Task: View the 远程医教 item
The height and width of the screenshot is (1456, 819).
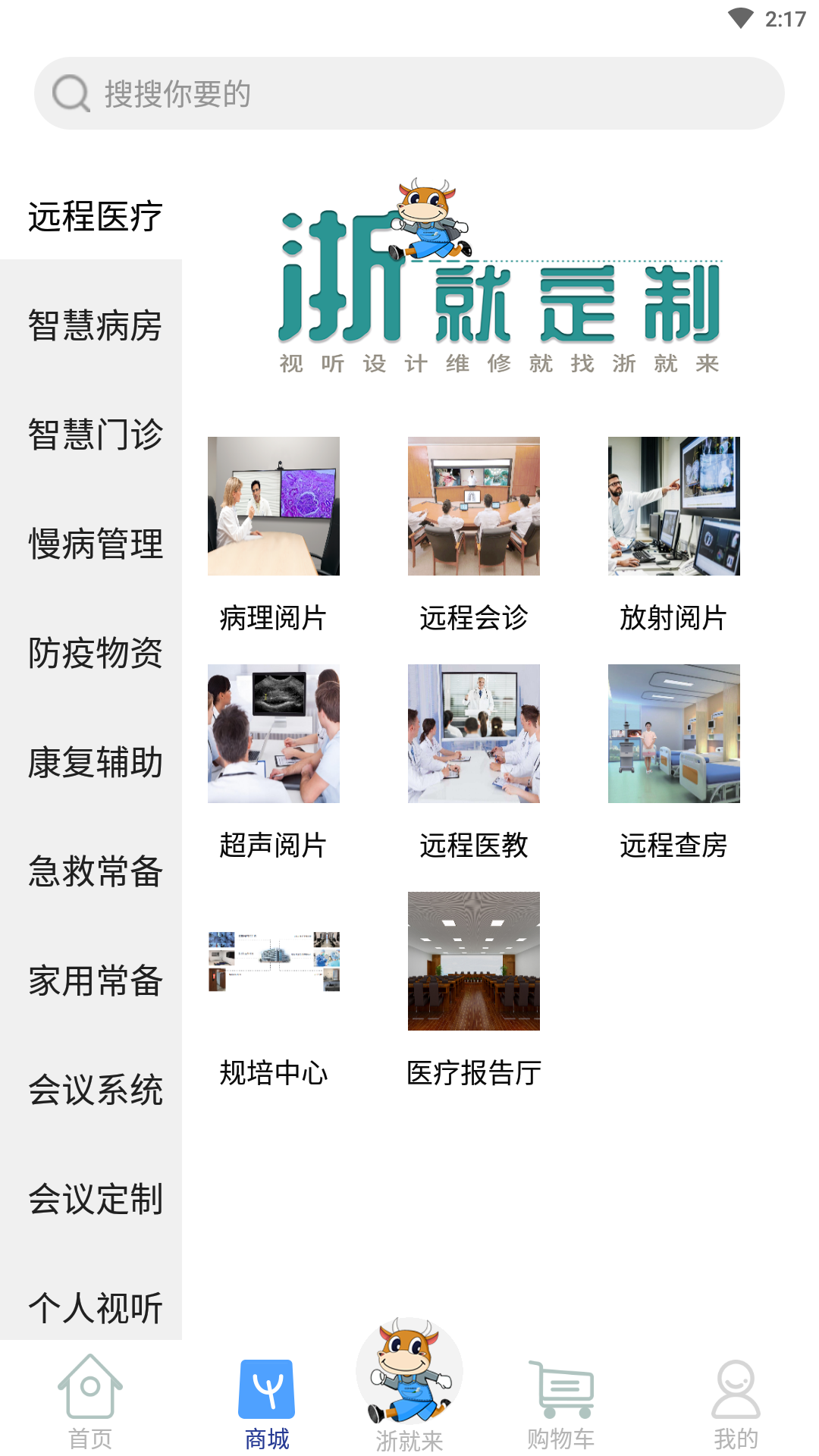Action: (x=474, y=734)
